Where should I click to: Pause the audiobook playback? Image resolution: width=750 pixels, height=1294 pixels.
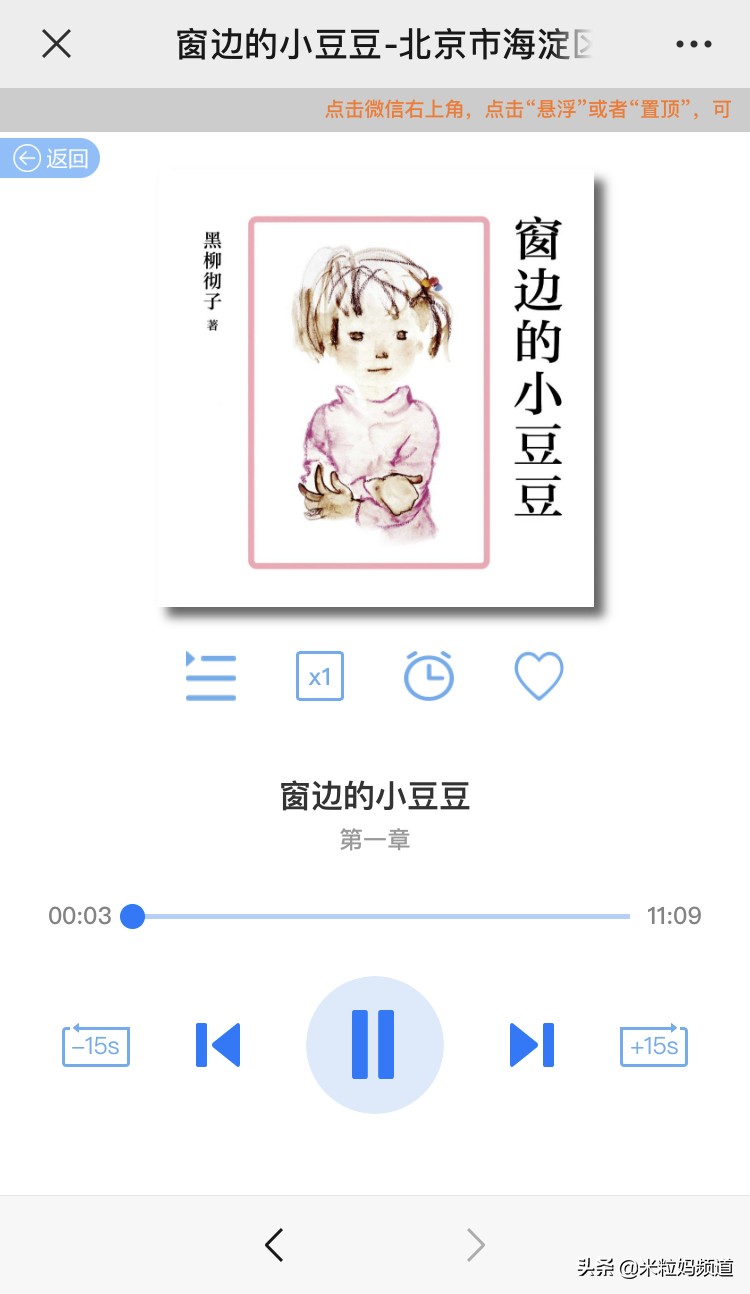(x=374, y=1044)
